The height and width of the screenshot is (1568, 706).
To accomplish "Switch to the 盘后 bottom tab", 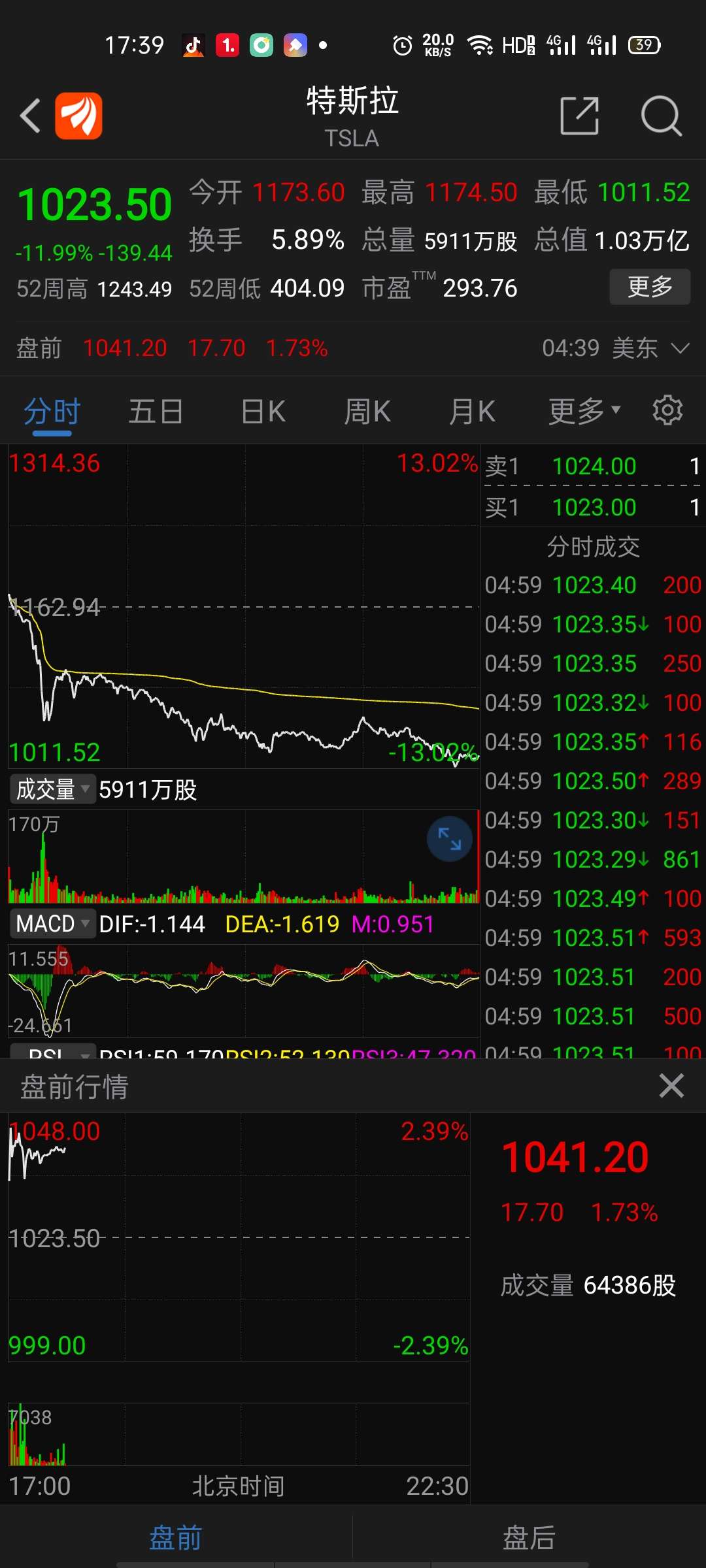I will coord(529,1537).
